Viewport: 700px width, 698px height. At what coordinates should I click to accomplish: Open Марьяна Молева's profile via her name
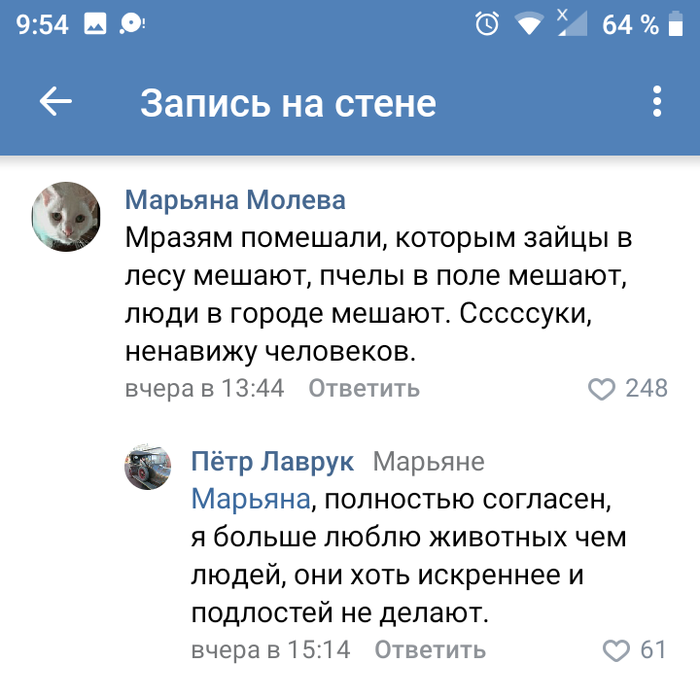click(235, 200)
